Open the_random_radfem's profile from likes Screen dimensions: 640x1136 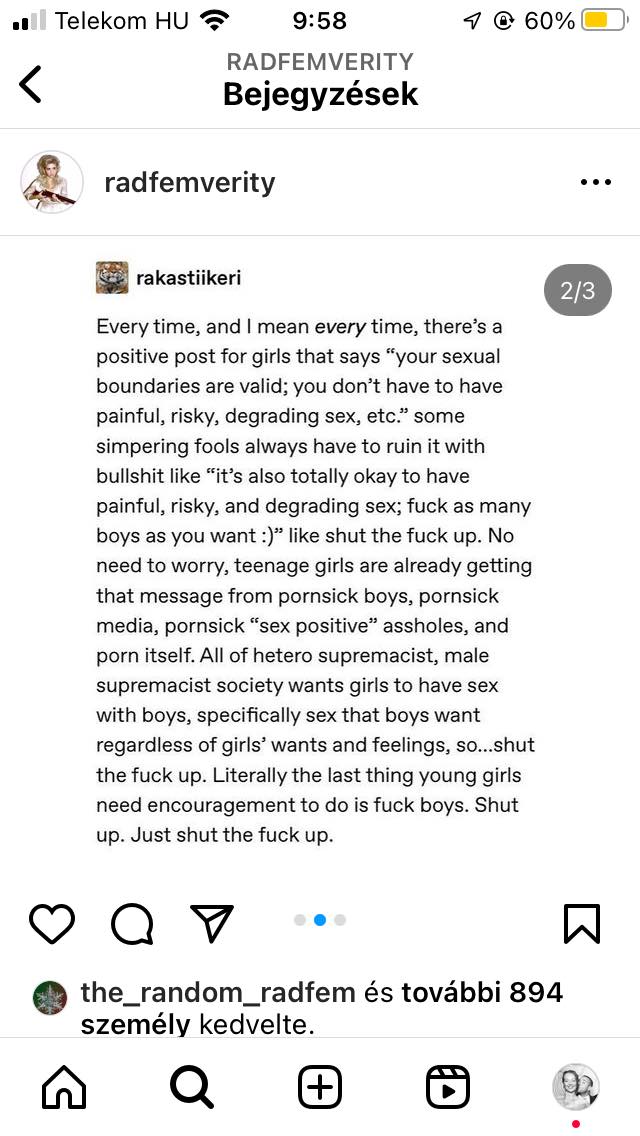pos(217,992)
